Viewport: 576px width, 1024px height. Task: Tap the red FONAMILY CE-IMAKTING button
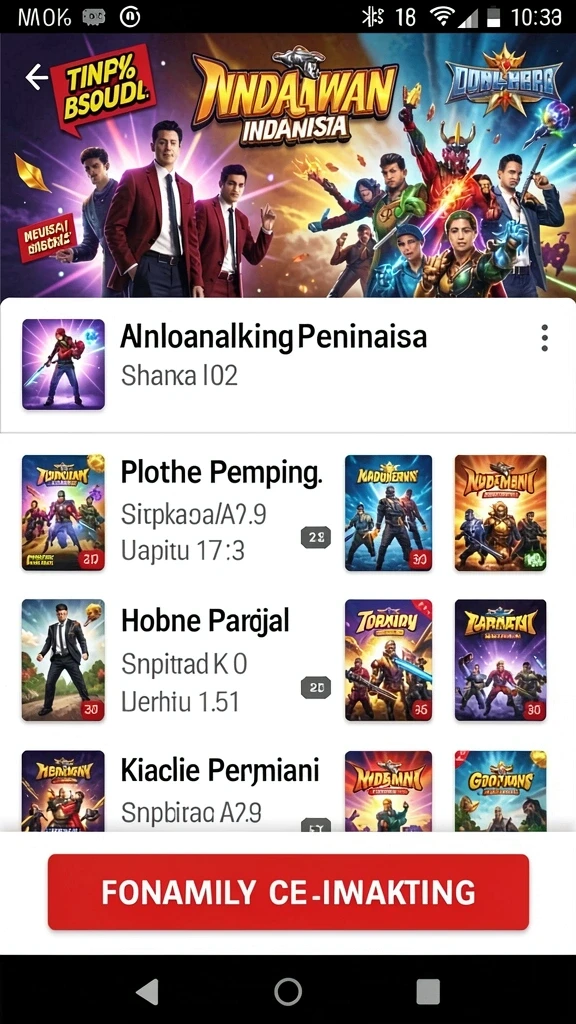(x=288, y=892)
